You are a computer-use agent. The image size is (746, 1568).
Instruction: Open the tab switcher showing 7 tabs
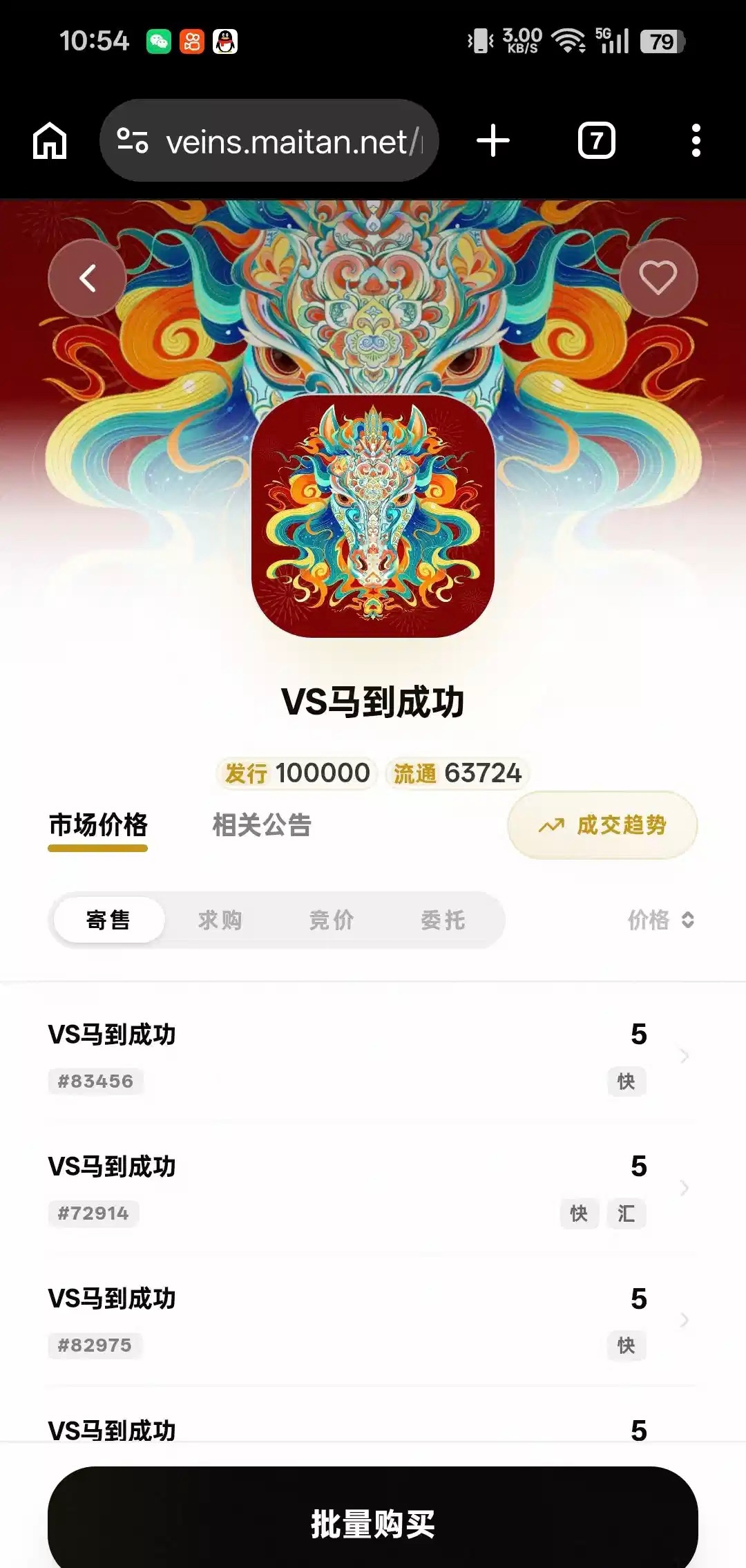pyautogui.click(x=596, y=141)
